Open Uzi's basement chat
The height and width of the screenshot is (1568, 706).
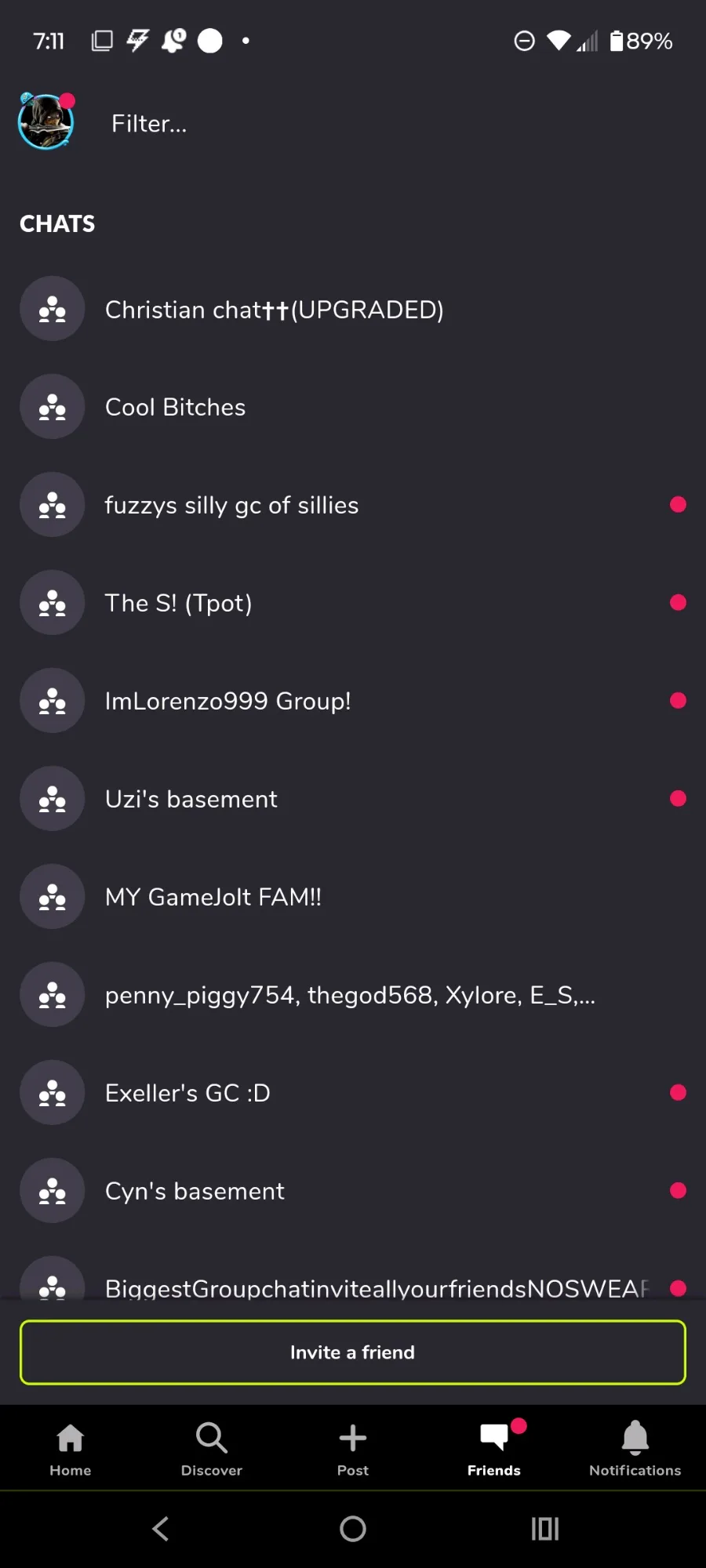pyautogui.click(x=353, y=799)
